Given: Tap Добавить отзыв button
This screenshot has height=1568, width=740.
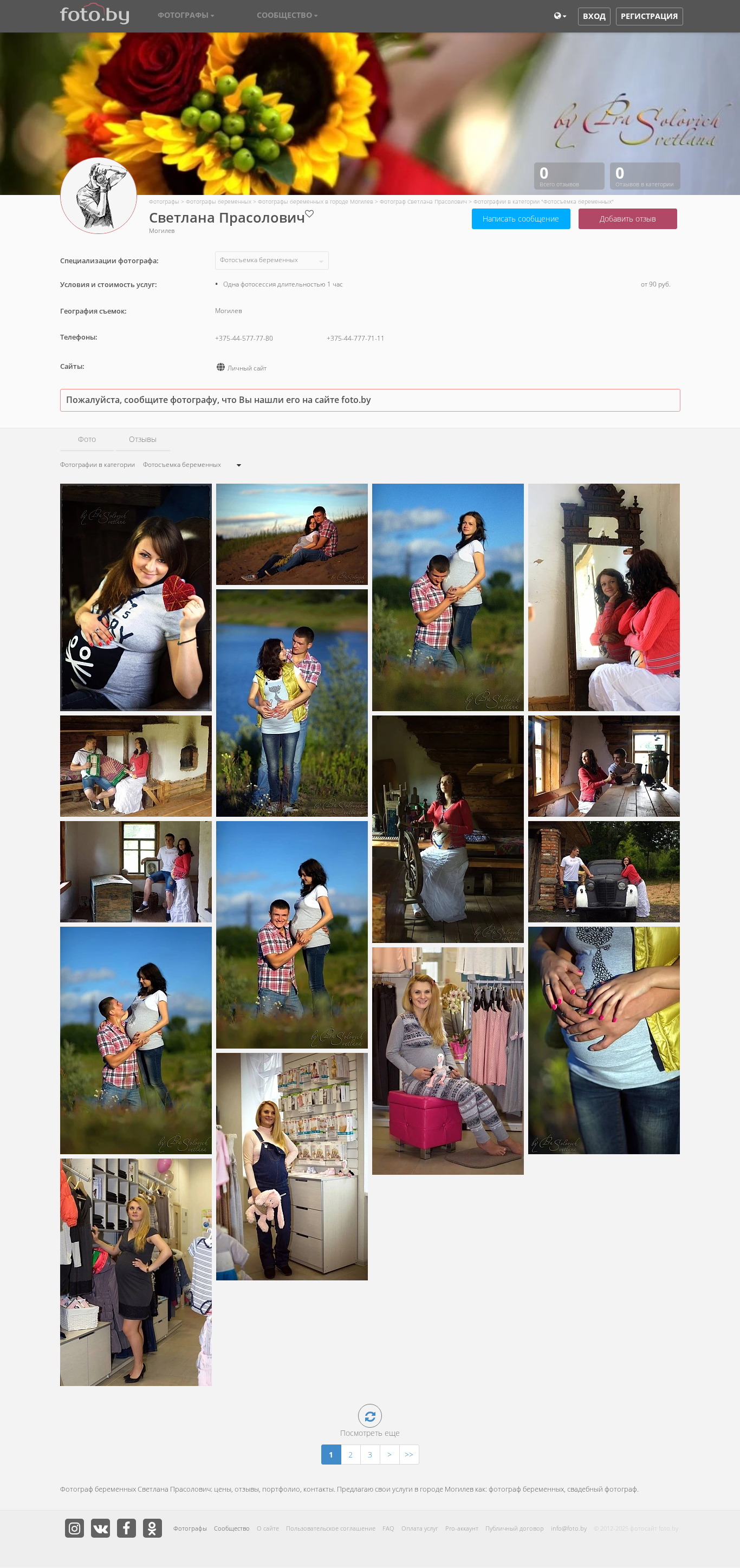Looking at the screenshot, I should (x=627, y=219).
